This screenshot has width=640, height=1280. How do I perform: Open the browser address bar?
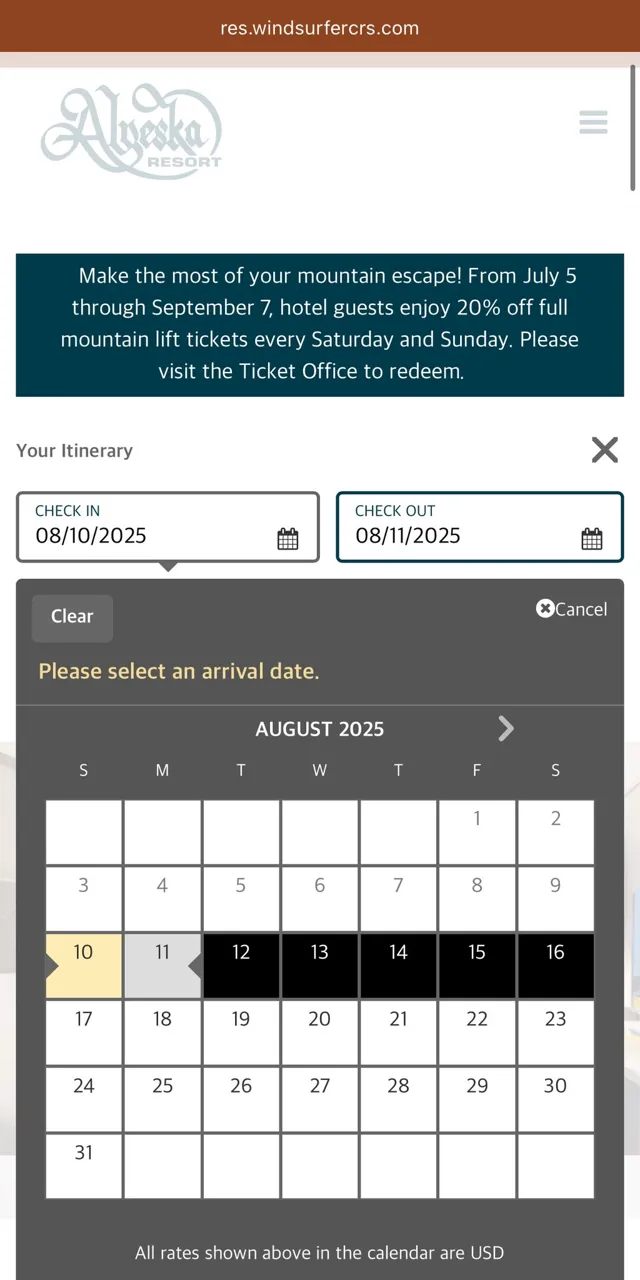pyautogui.click(x=320, y=27)
